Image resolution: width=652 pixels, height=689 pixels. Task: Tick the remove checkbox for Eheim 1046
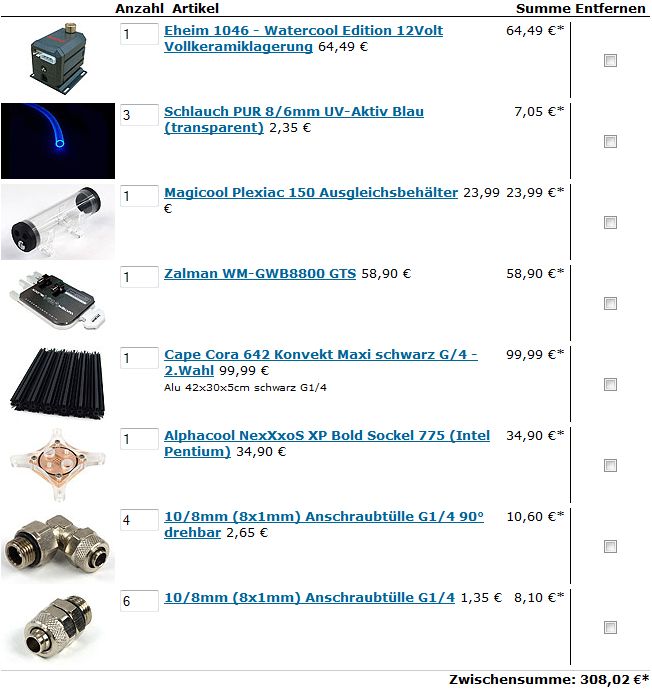pyautogui.click(x=610, y=61)
